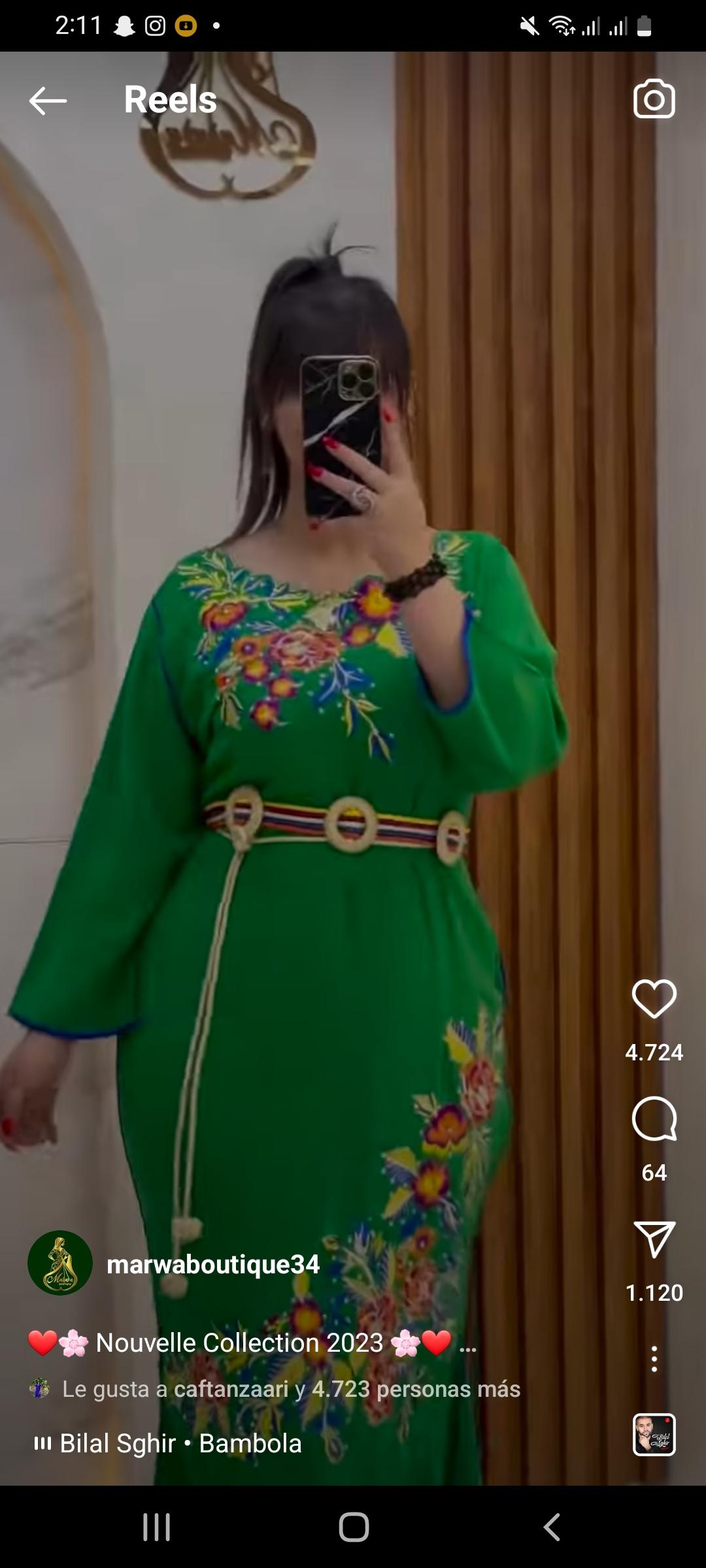
Task: Open marwaboutique34's profile picture
Action: pyautogui.click(x=60, y=1263)
